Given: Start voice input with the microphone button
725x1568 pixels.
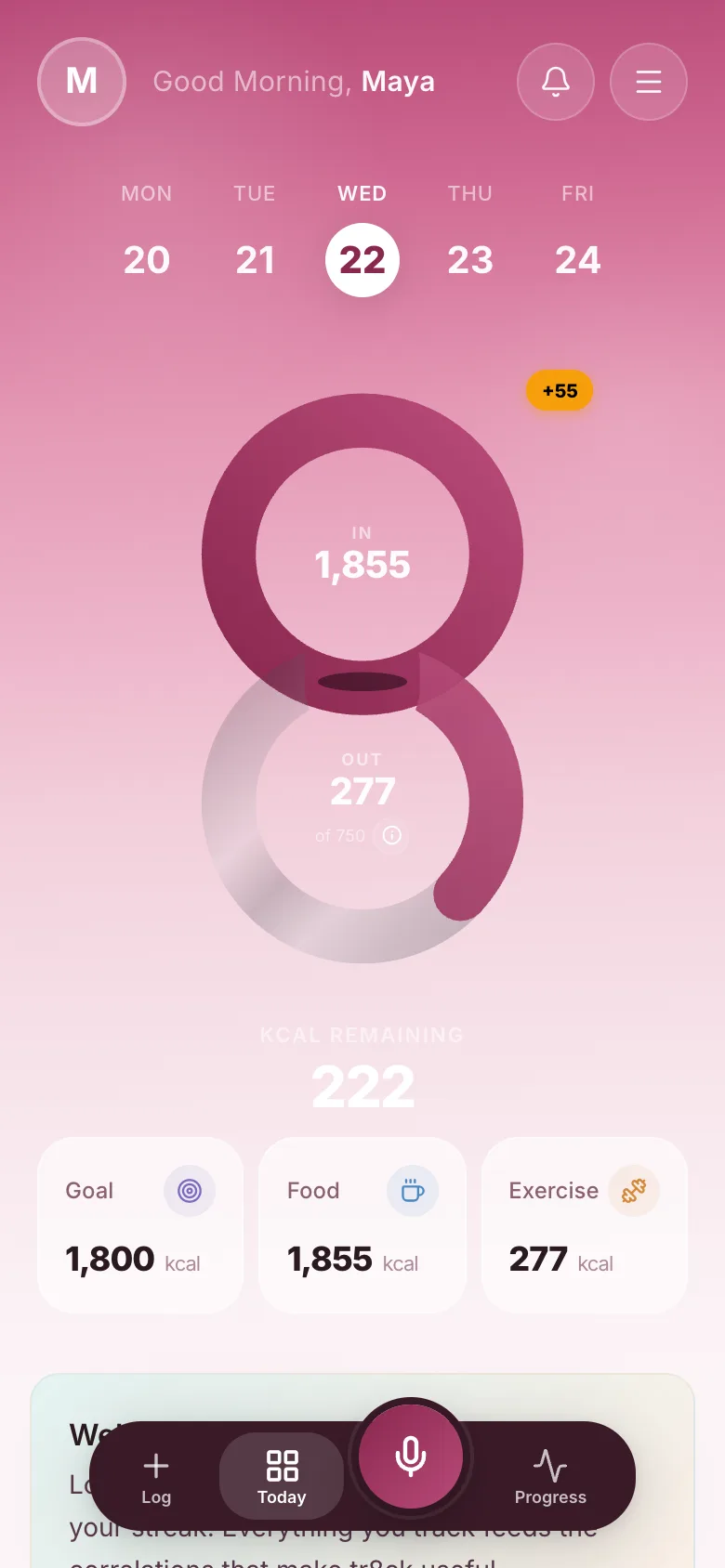Looking at the screenshot, I should (411, 1457).
